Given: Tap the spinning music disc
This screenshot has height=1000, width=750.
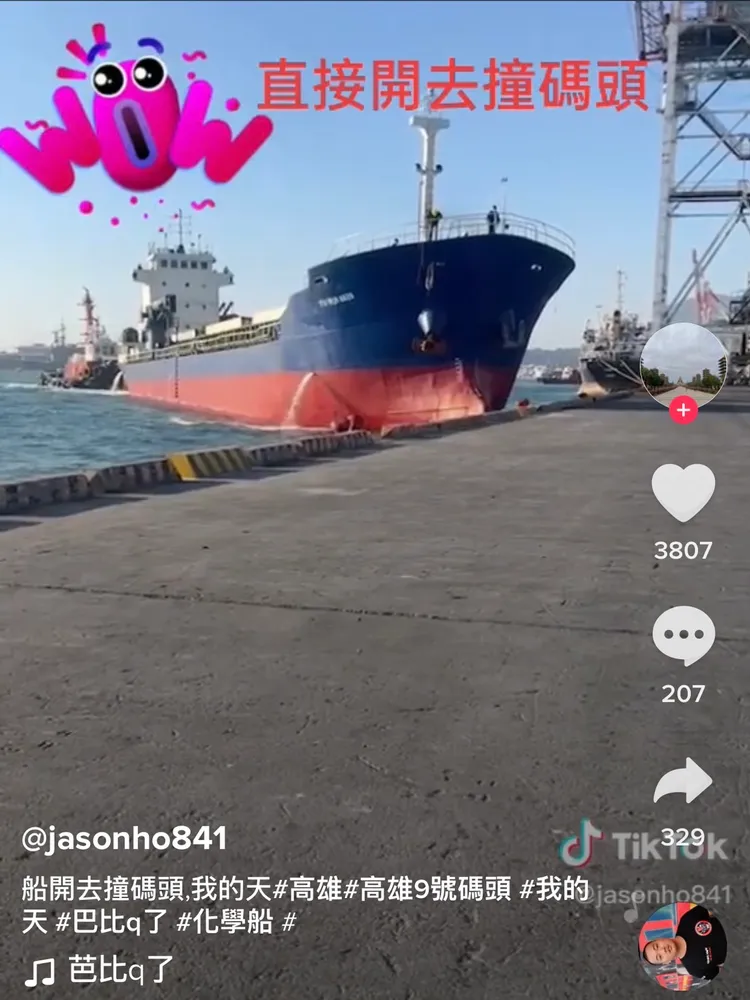Looking at the screenshot, I should [x=683, y=946].
